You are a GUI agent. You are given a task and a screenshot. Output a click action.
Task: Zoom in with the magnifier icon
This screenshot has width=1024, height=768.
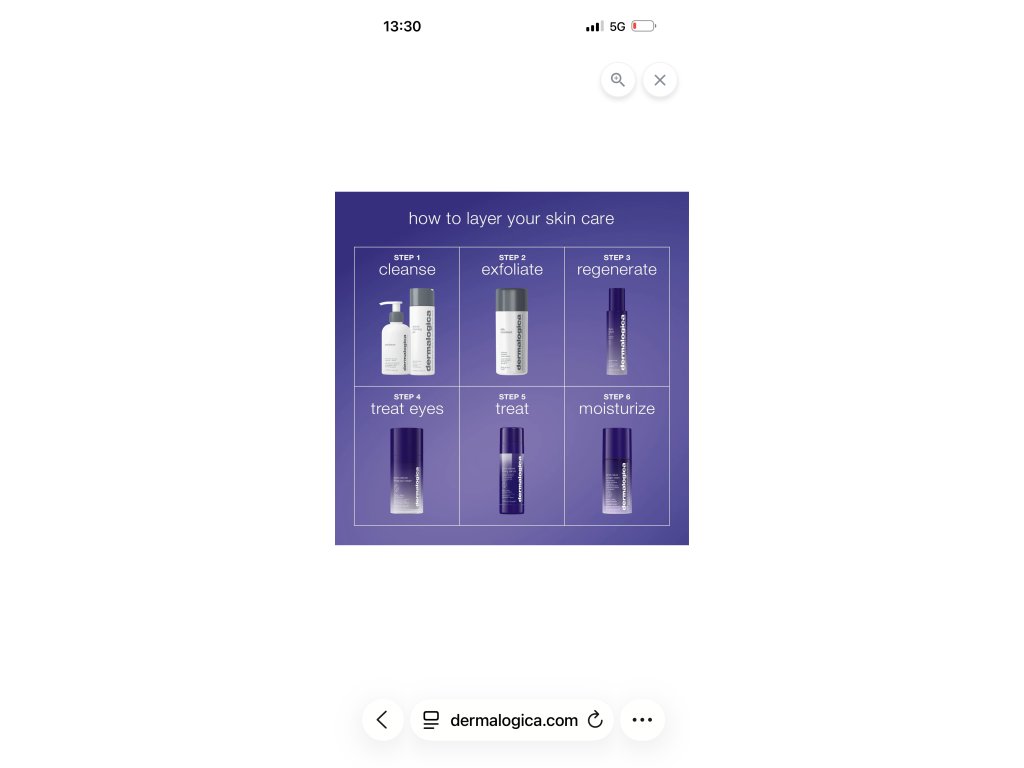click(x=618, y=80)
